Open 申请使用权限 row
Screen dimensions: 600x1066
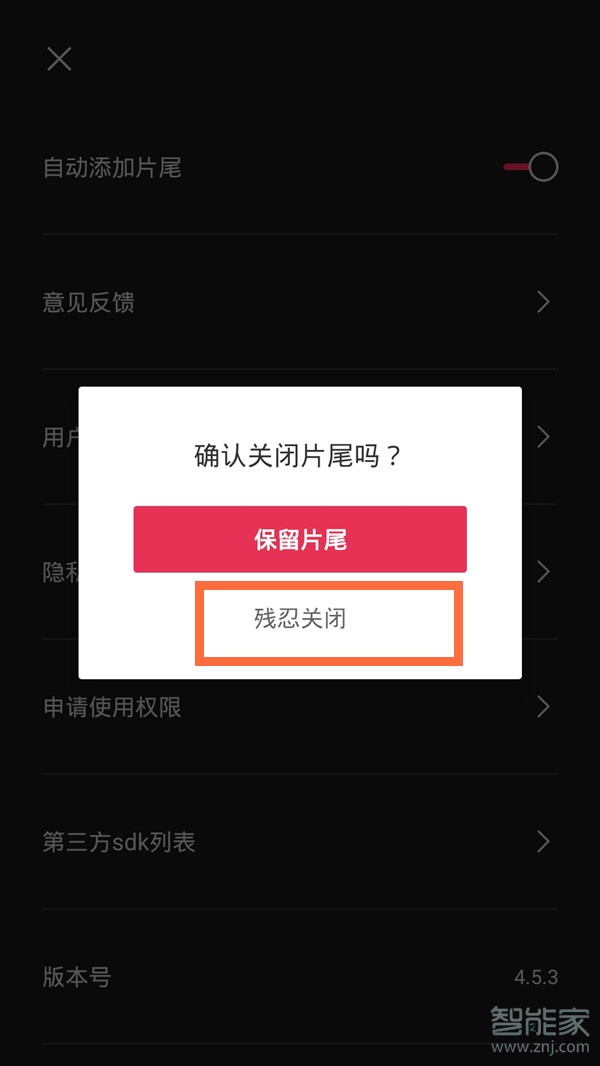coord(300,708)
